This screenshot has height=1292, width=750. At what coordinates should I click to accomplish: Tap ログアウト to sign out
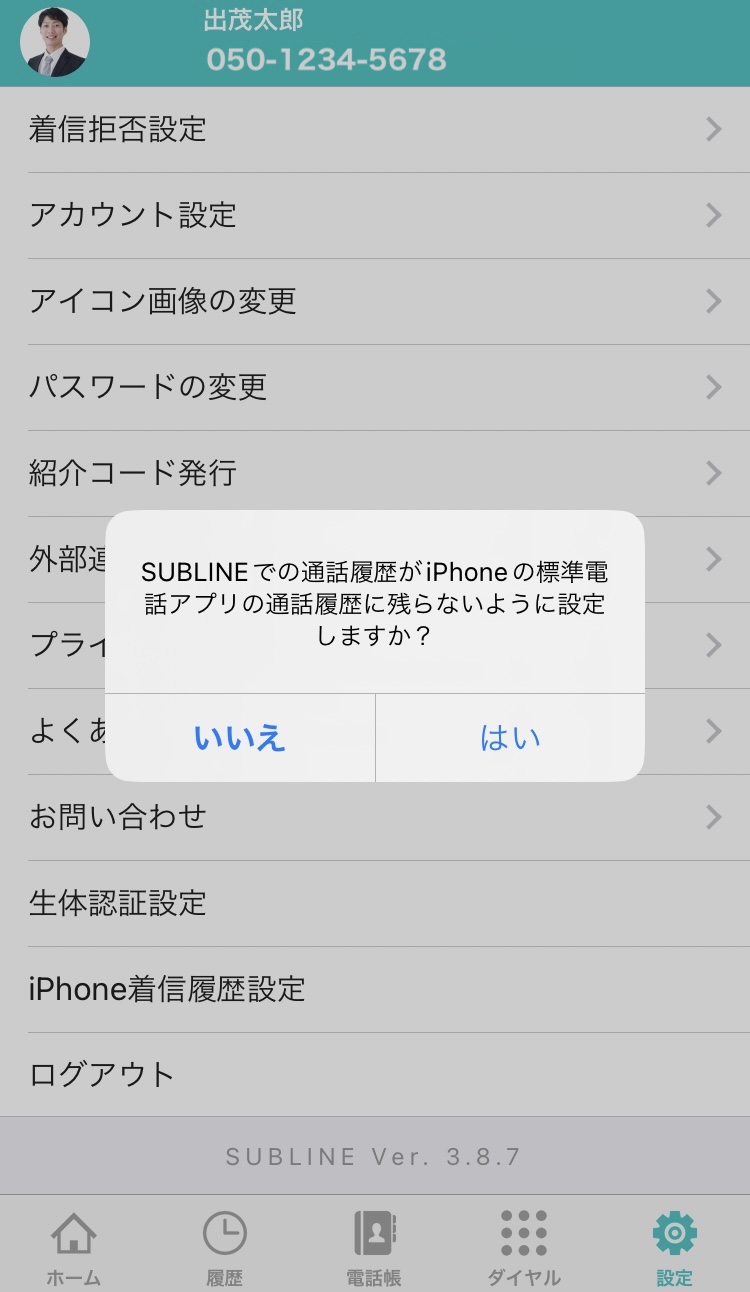[x=100, y=1075]
